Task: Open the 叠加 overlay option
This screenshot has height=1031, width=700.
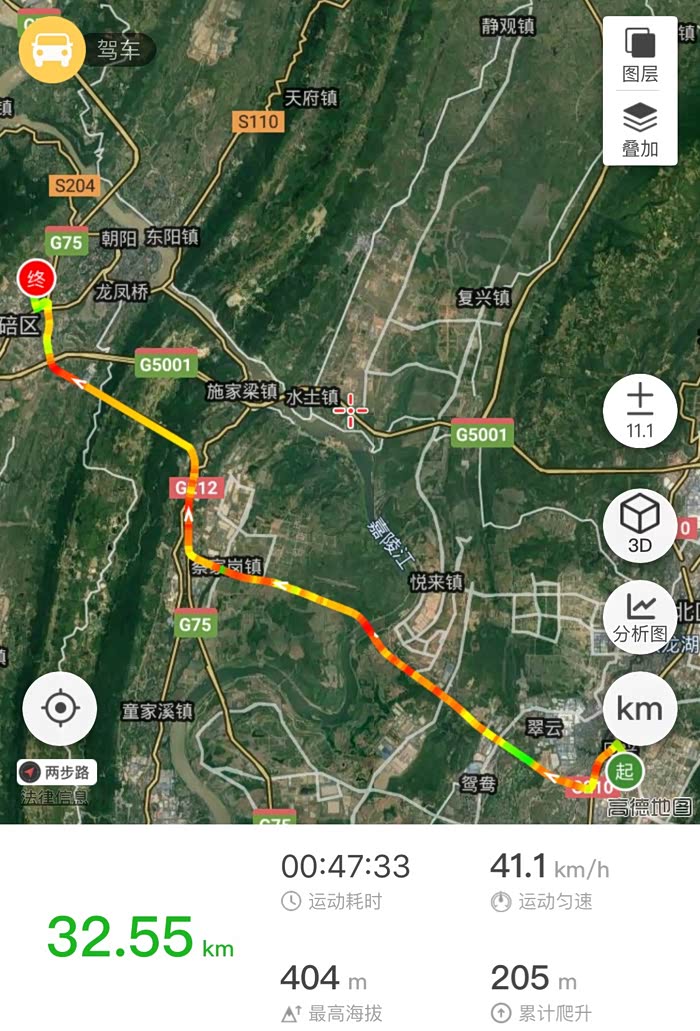Action: point(640,129)
